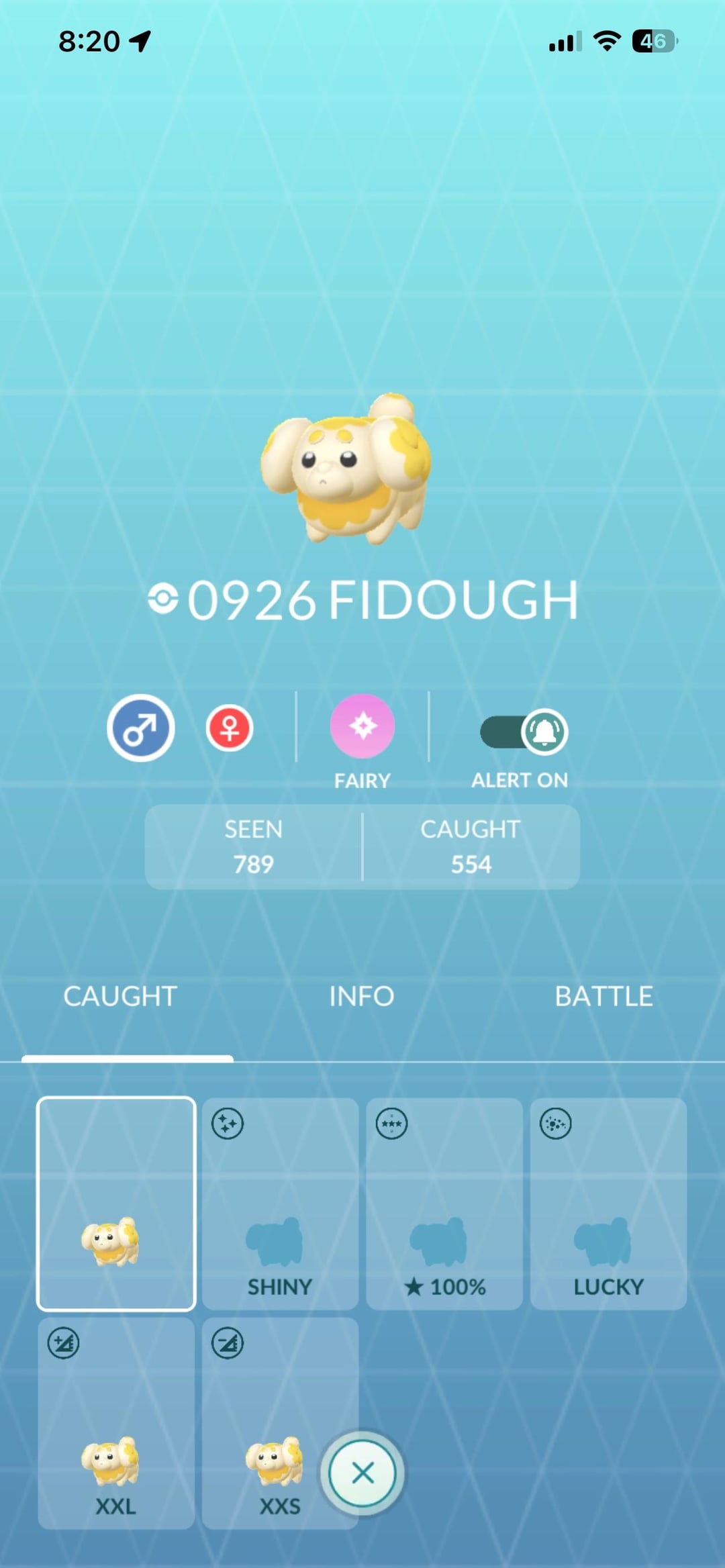Screen dimensions: 725x1568
Task: Switch to the Battle tab
Action: (603, 996)
